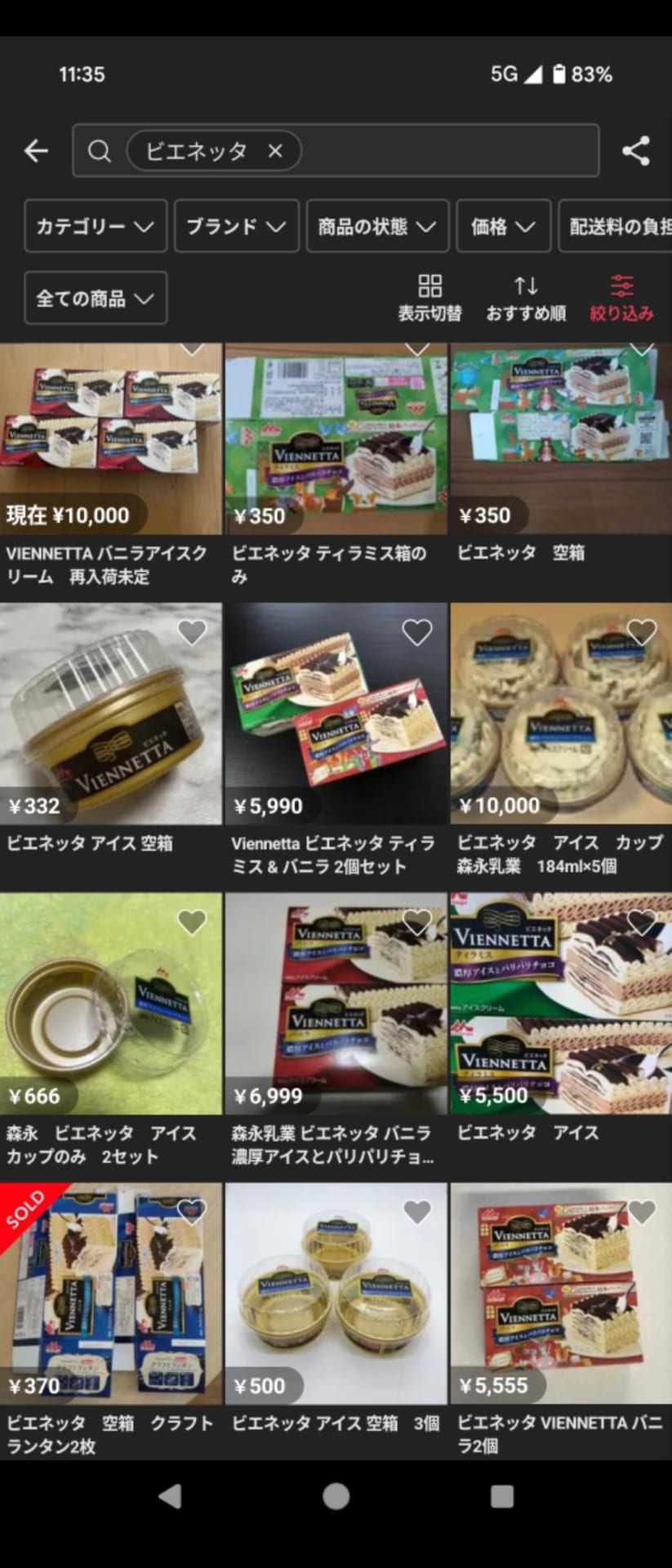Switch layout with 表示切替
672x1568 pixels.
click(429, 298)
